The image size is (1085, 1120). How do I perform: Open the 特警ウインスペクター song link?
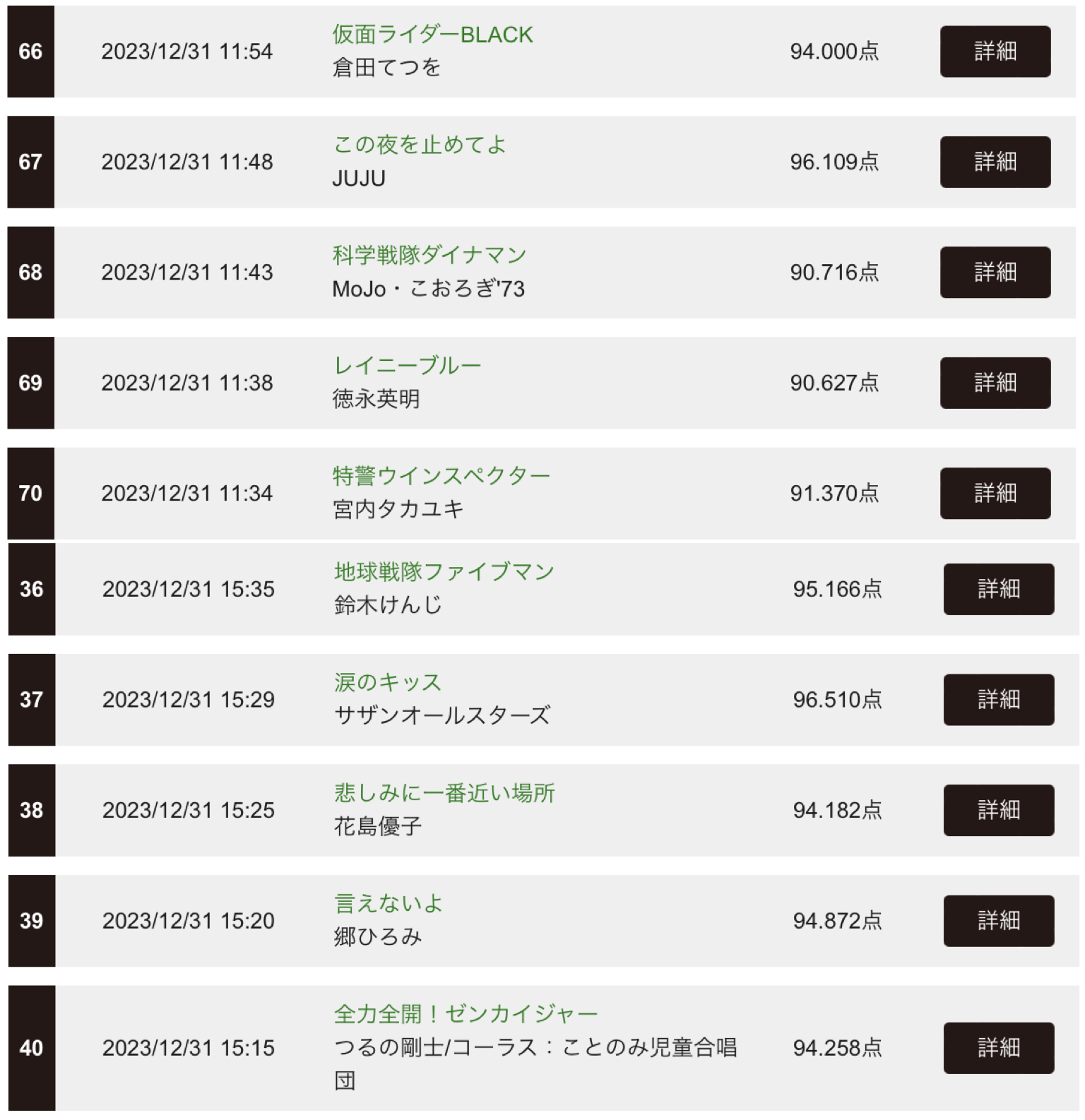pos(441,476)
